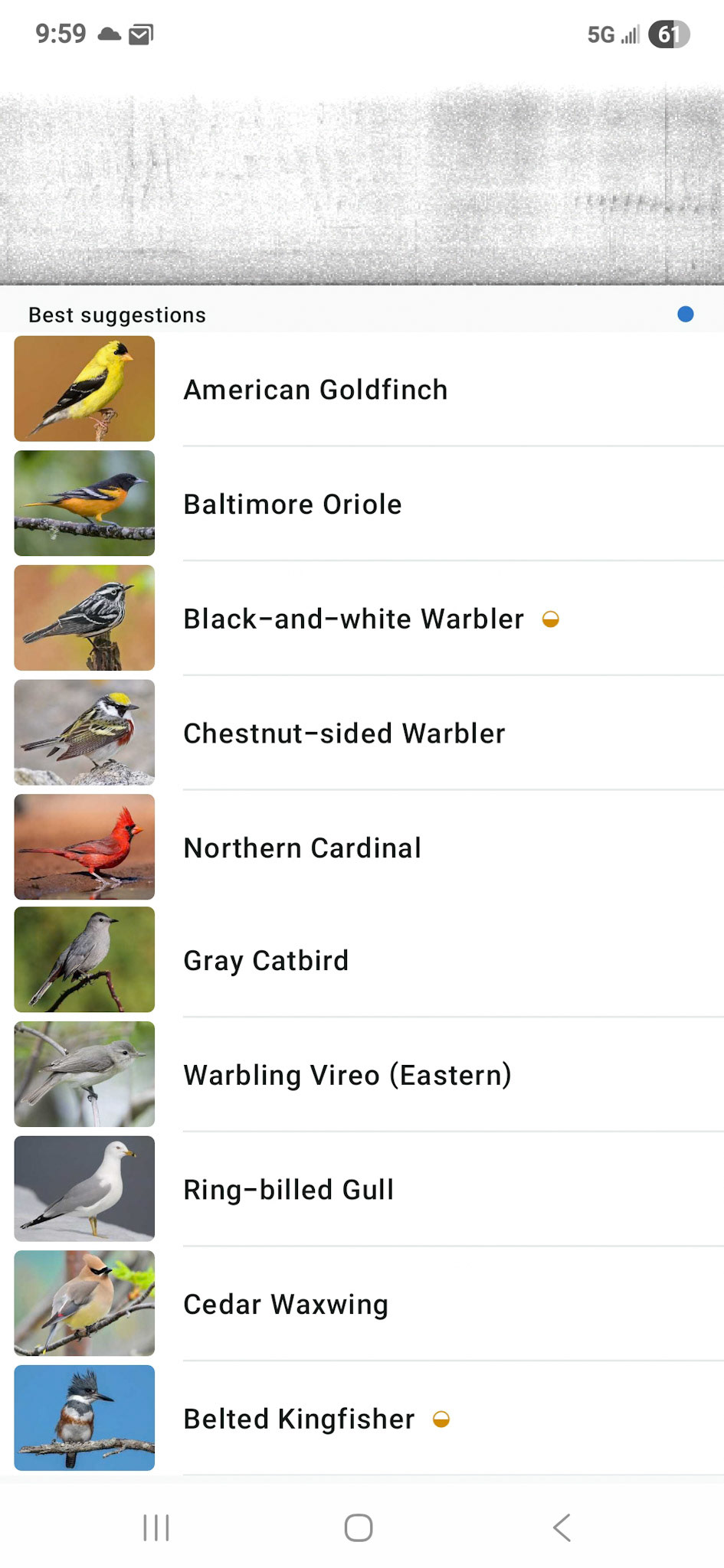This screenshot has height=1568, width=724.
Task: Go to the home screen
Action: [359, 1527]
